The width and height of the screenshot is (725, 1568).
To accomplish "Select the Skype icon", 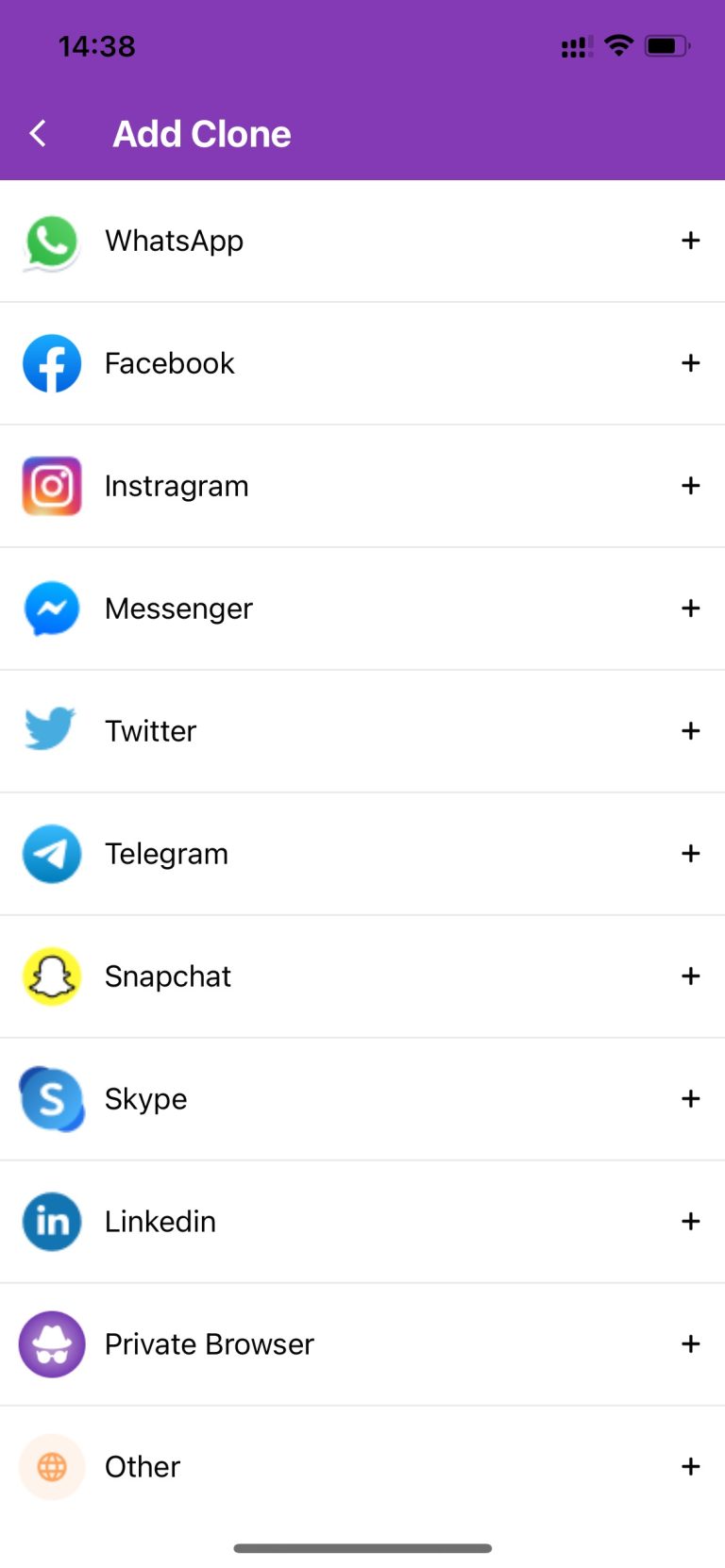I will pos(51,1098).
